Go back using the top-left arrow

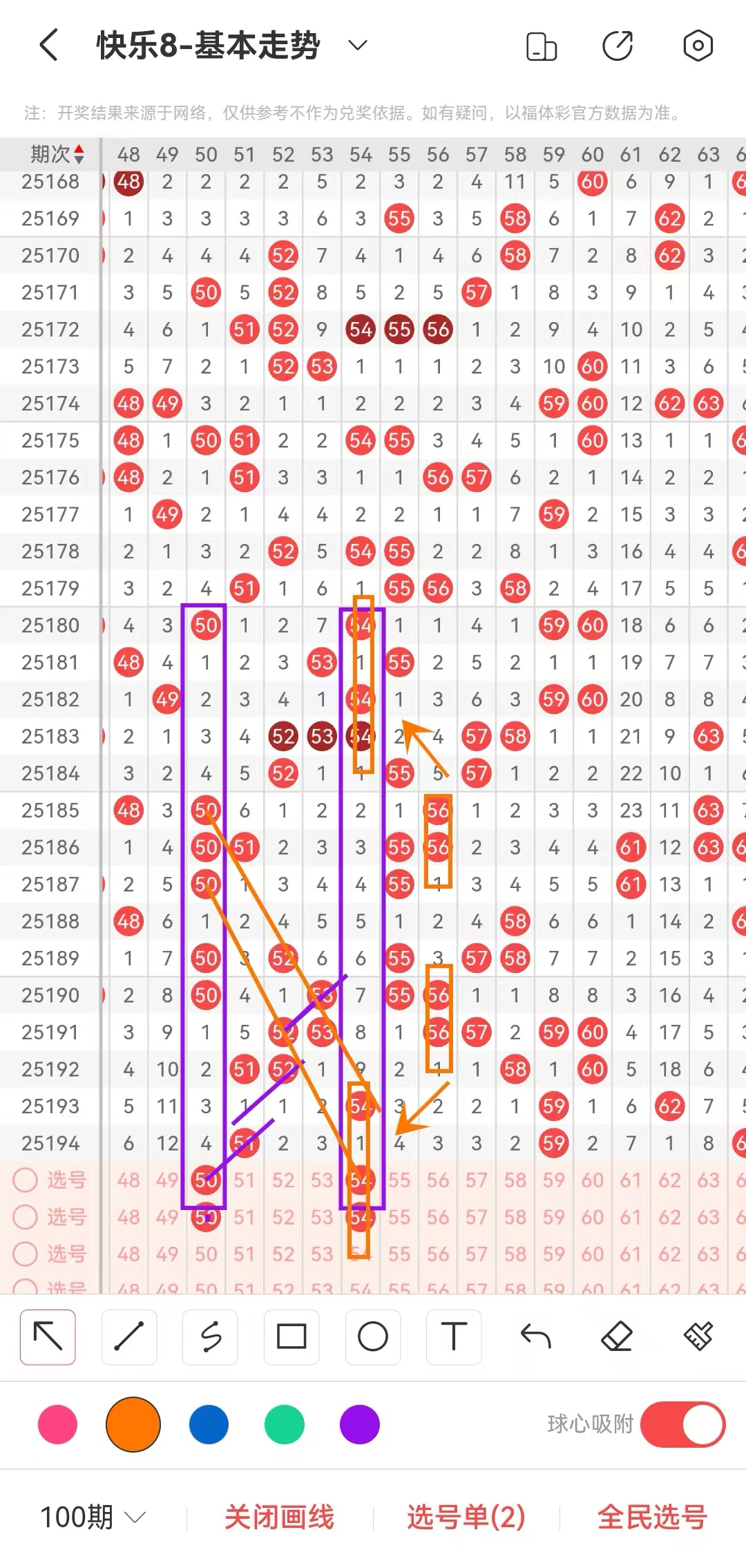pyautogui.click(x=48, y=46)
